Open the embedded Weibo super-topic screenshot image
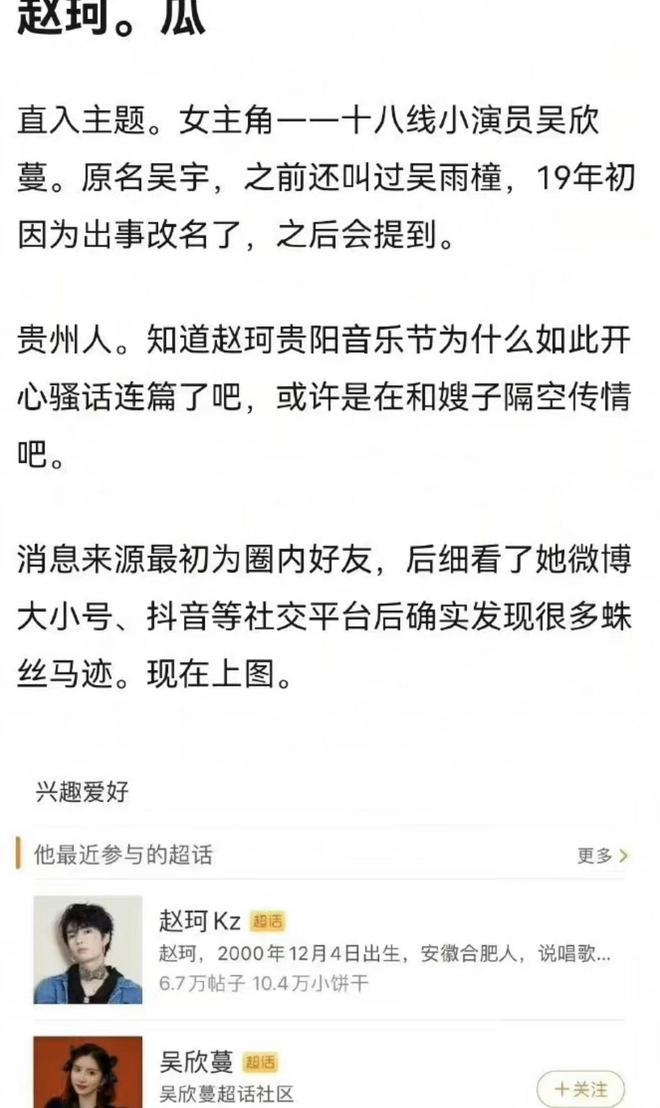 click(x=330, y=936)
